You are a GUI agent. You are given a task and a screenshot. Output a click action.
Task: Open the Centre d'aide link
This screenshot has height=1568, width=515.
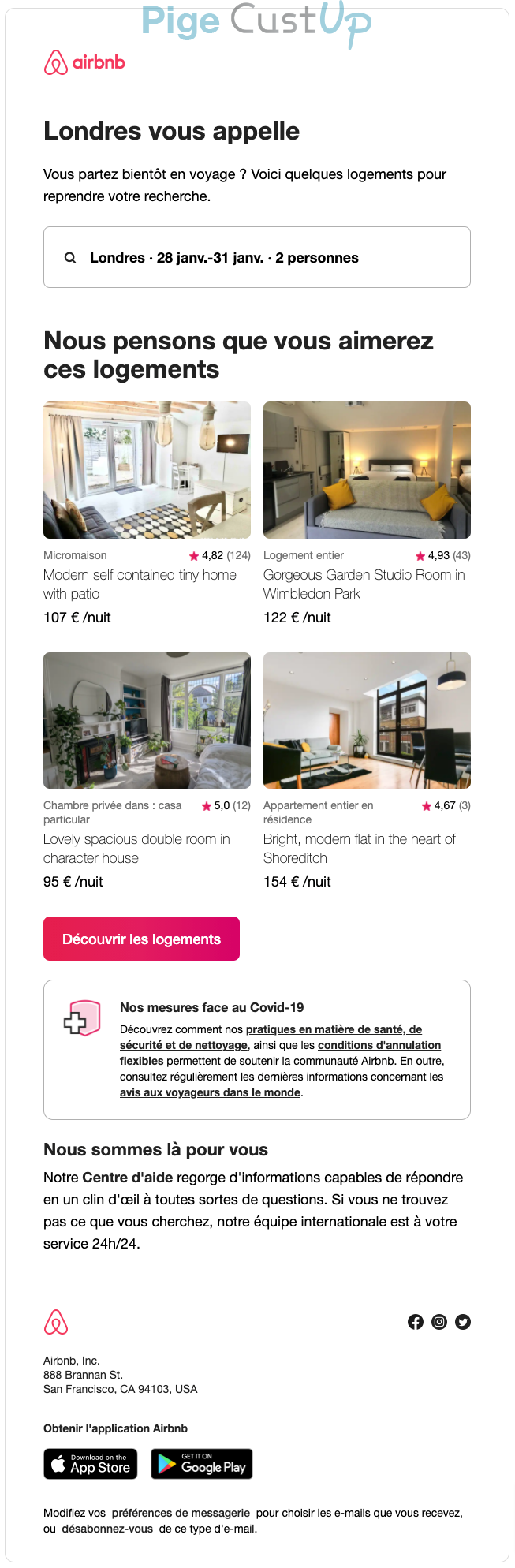[127, 1178]
